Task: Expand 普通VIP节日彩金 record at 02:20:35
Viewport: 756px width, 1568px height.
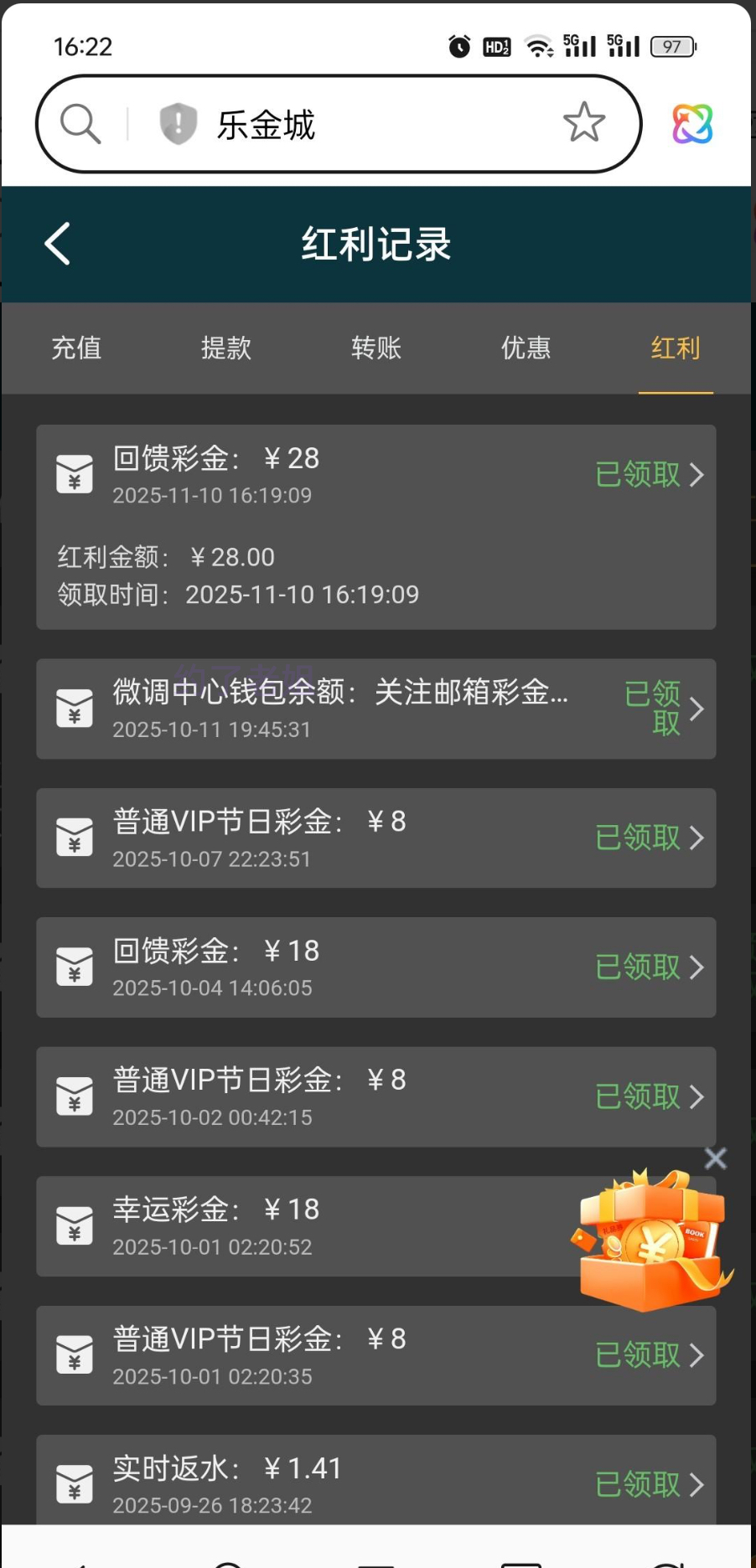Action: [x=650, y=1355]
